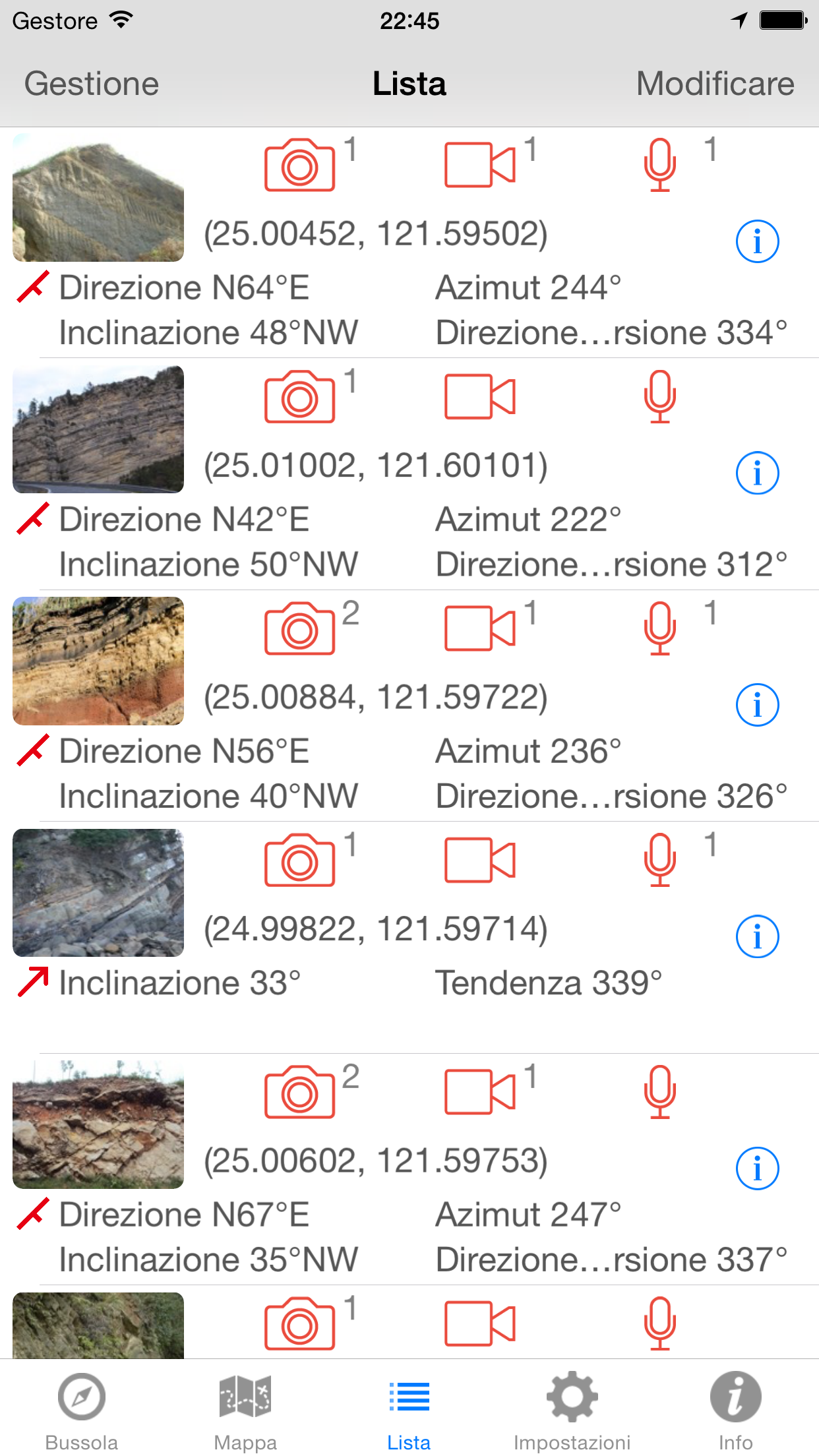Open the Impostazioni settings gear

pos(571,1405)
